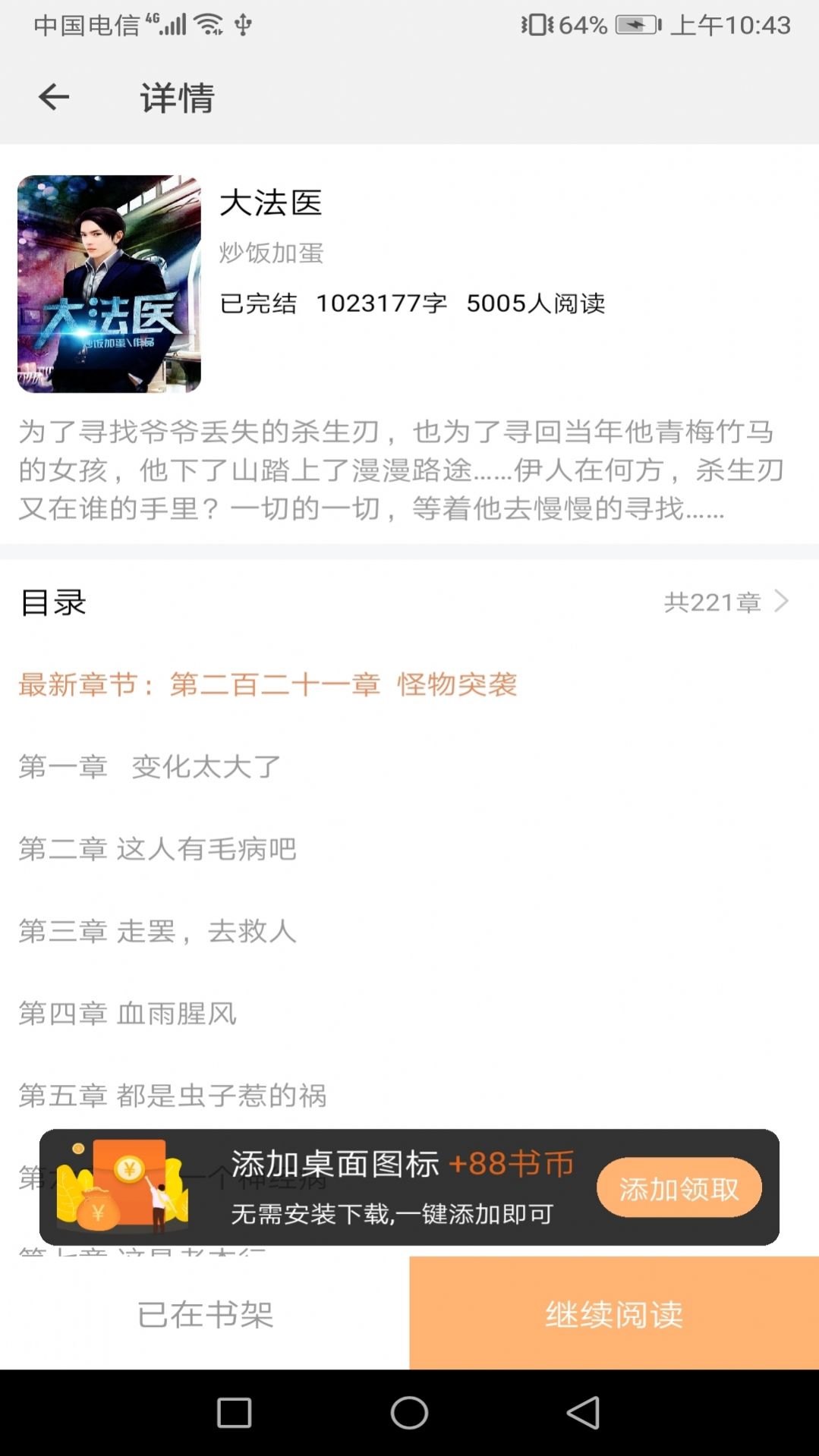Tap the USB connection icon in the status bar
The width and height of the screenshot is (819, 1456).
coord(243,24)
